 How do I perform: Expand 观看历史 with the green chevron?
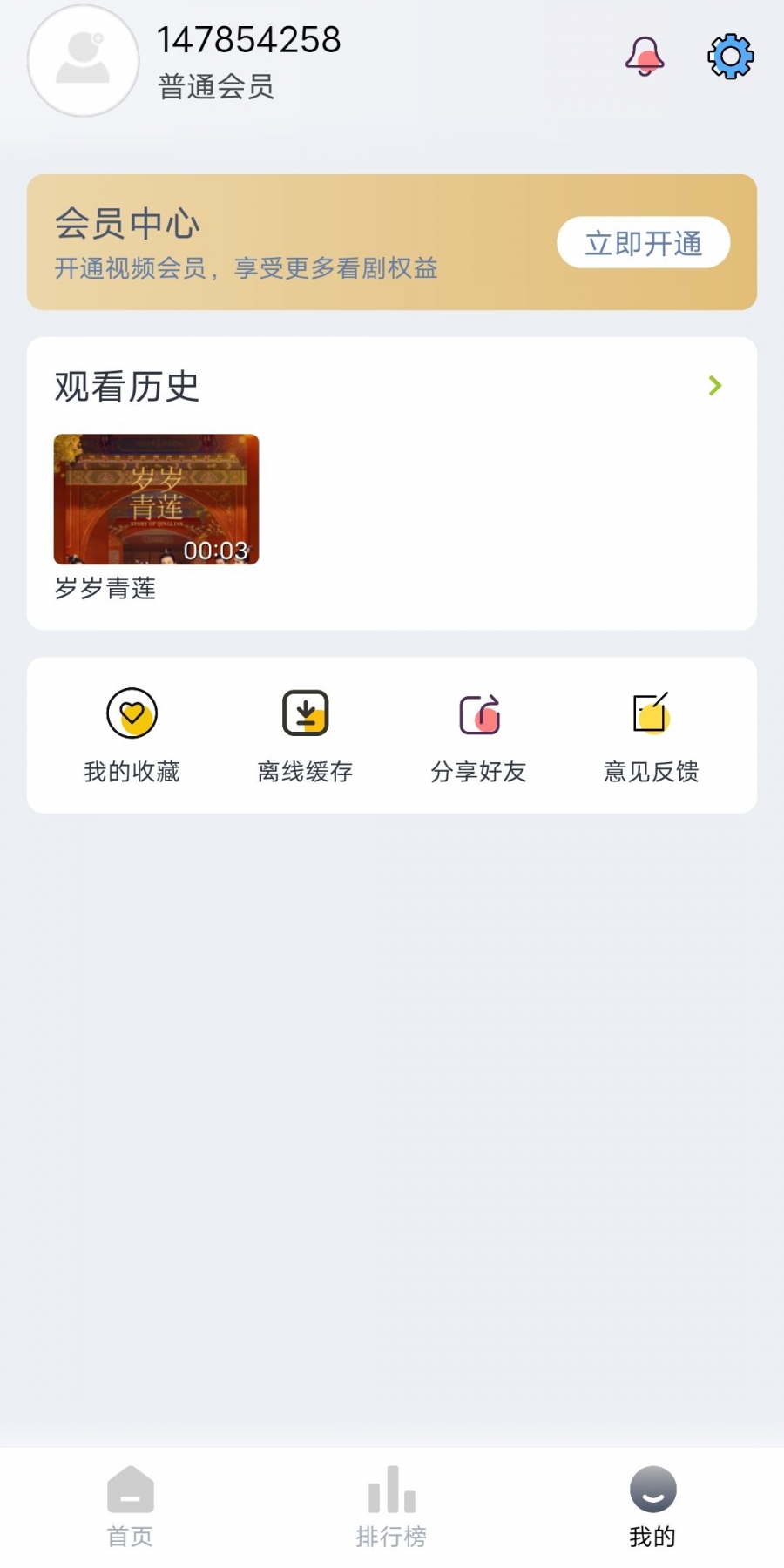pyautogui.click(x=715, y=386)
